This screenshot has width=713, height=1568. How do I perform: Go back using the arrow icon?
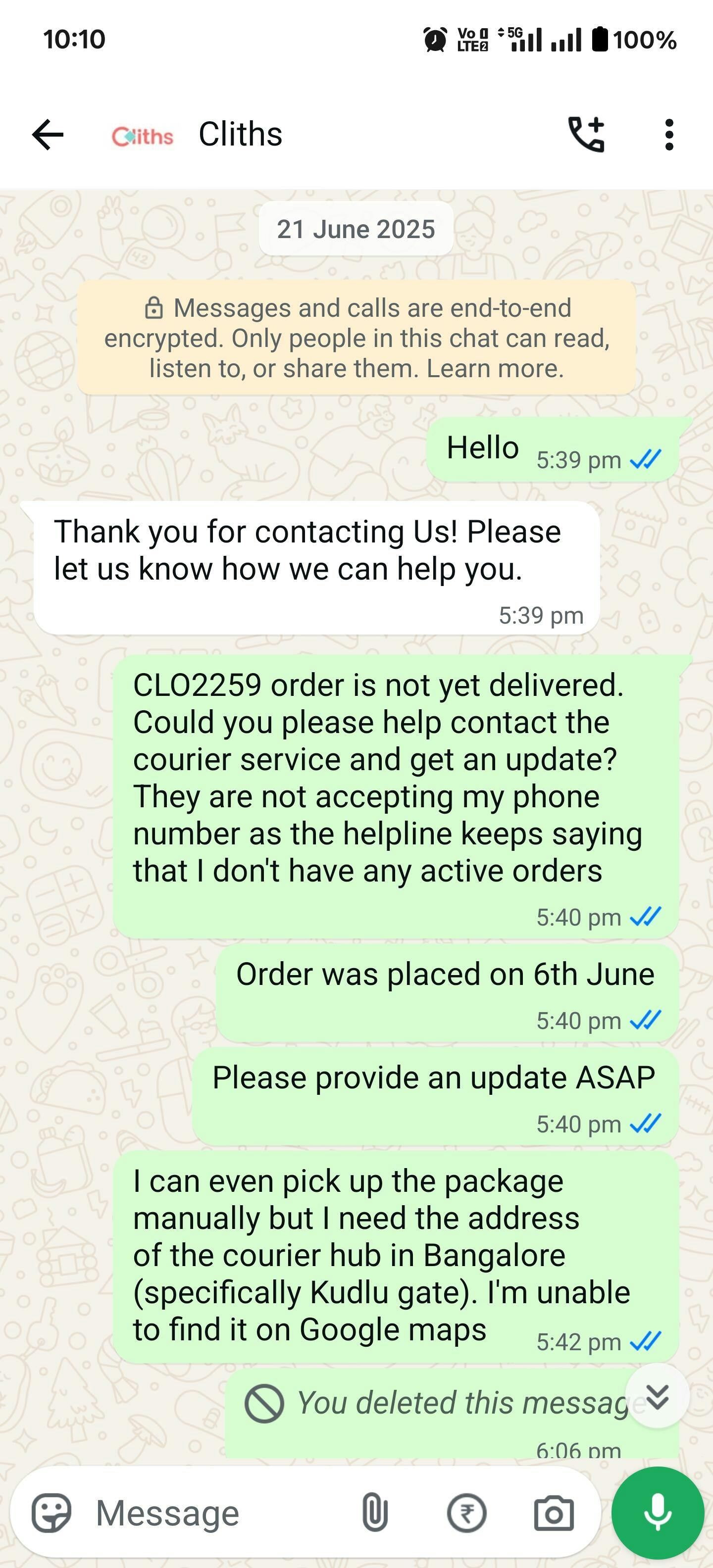pyautogui.click(x=48, y=135)
